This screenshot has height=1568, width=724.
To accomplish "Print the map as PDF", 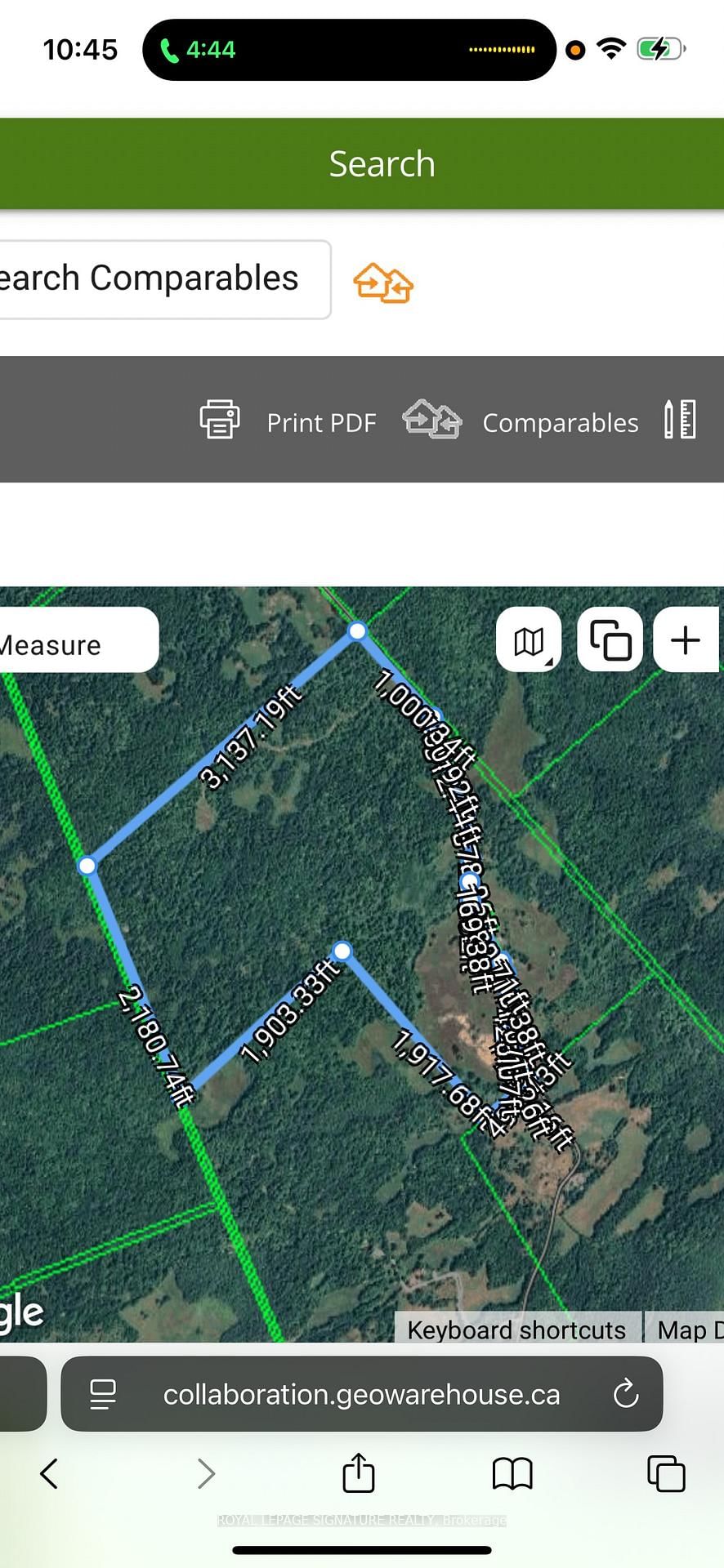I will pos(289,421).
